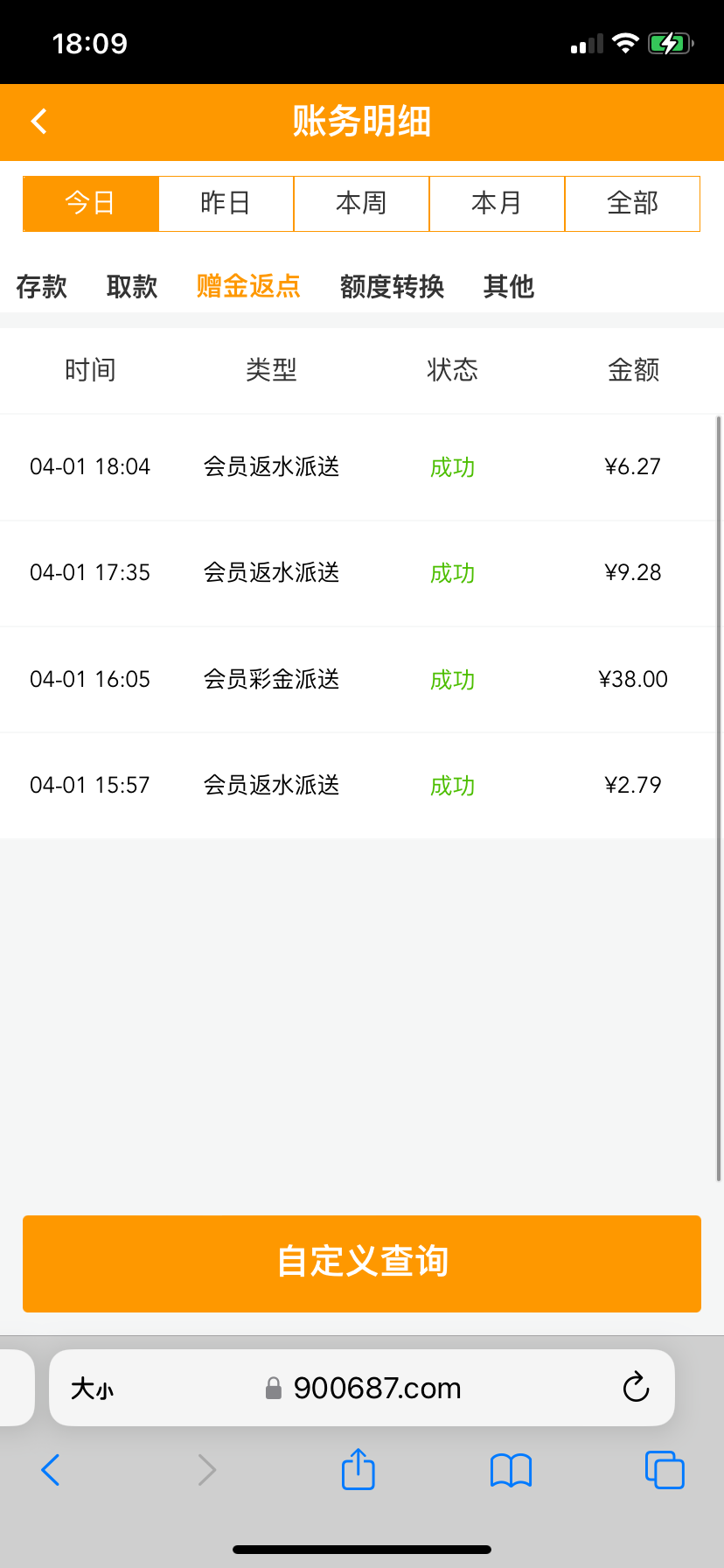Viewport: 724px width, 1568px height.
Task: Switch to the 本周 date filter
Action: point(361,203)
